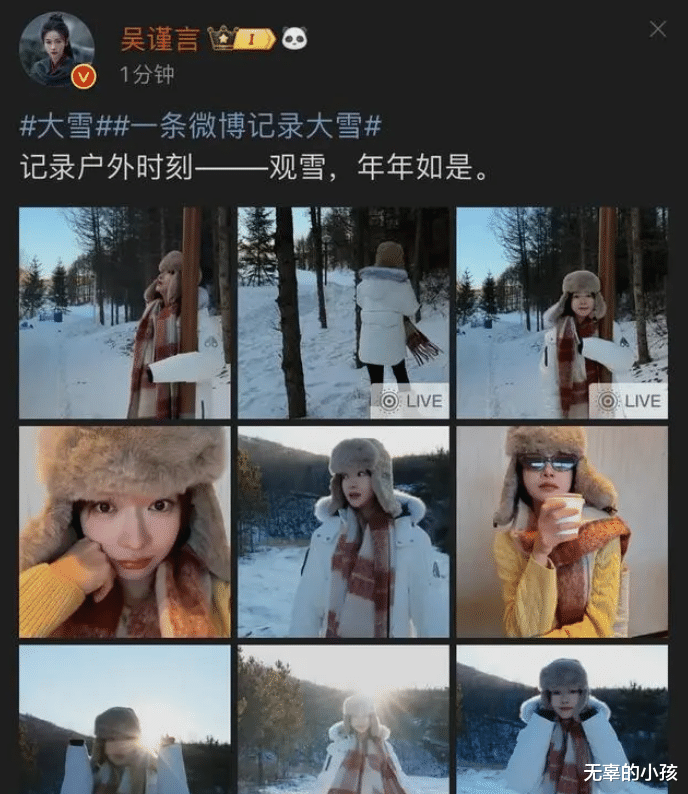
Task: Open the live photo of her facing the camera
Action: coord(562,312)
